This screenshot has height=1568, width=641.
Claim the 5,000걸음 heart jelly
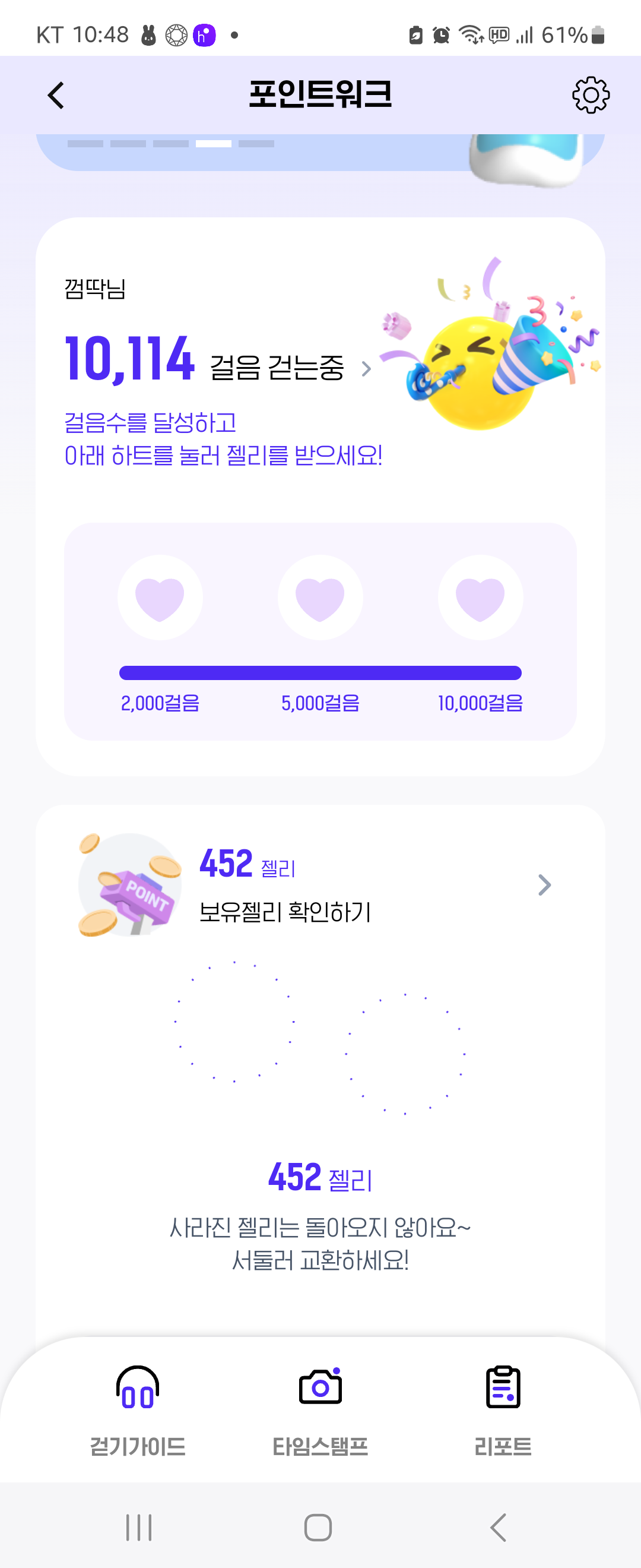coord(320,598)
